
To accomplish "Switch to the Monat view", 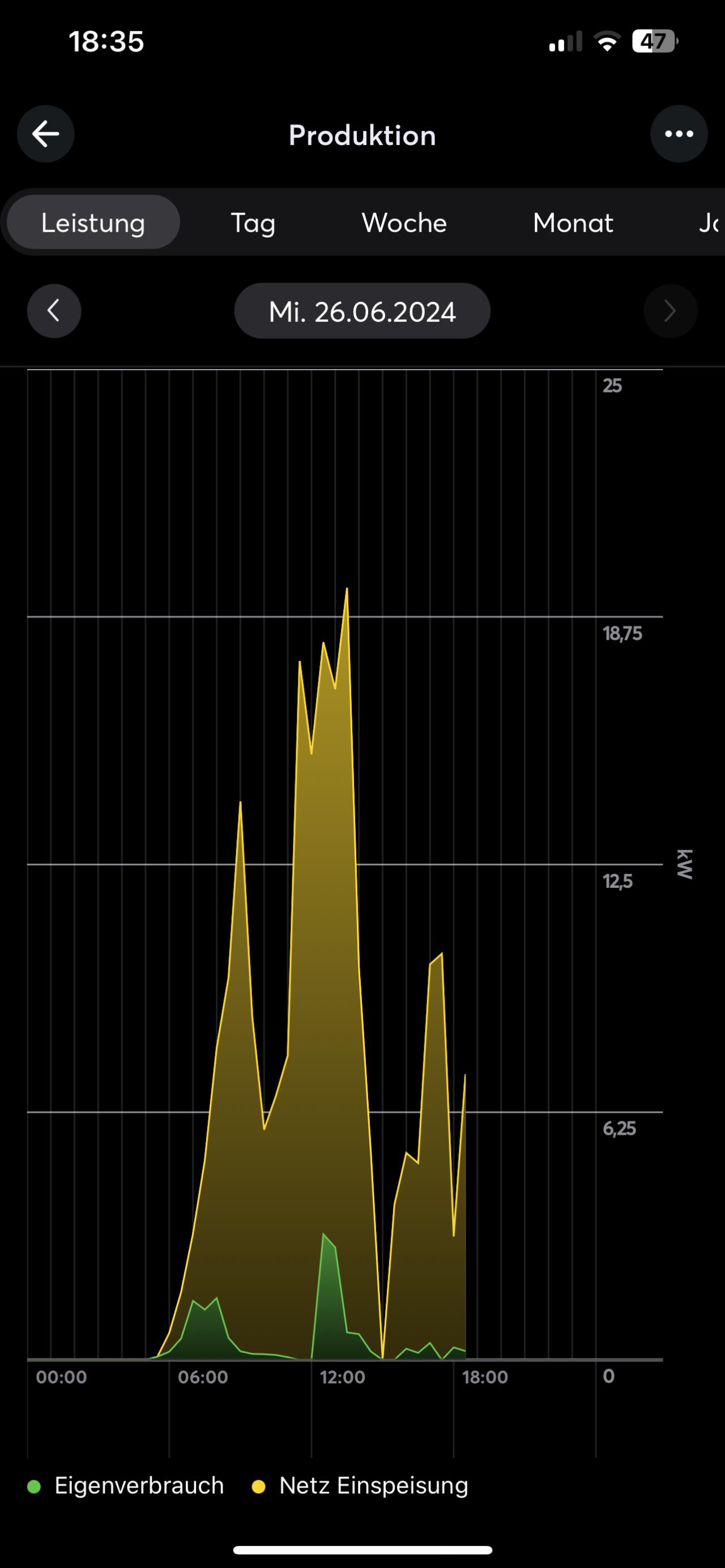I will coord(573,222).
